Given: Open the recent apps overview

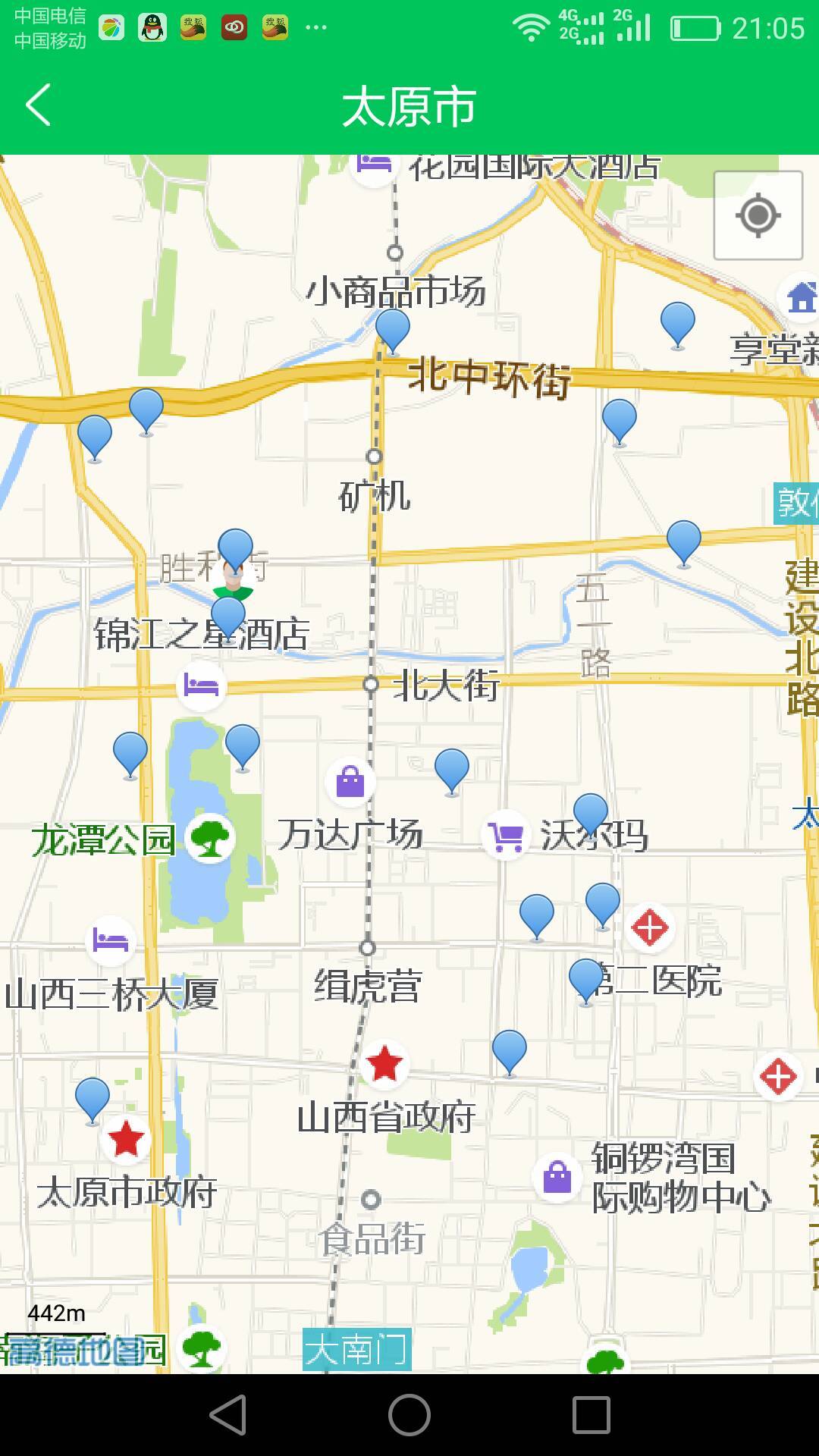Looking at the screenshot, I should 591,1415.
